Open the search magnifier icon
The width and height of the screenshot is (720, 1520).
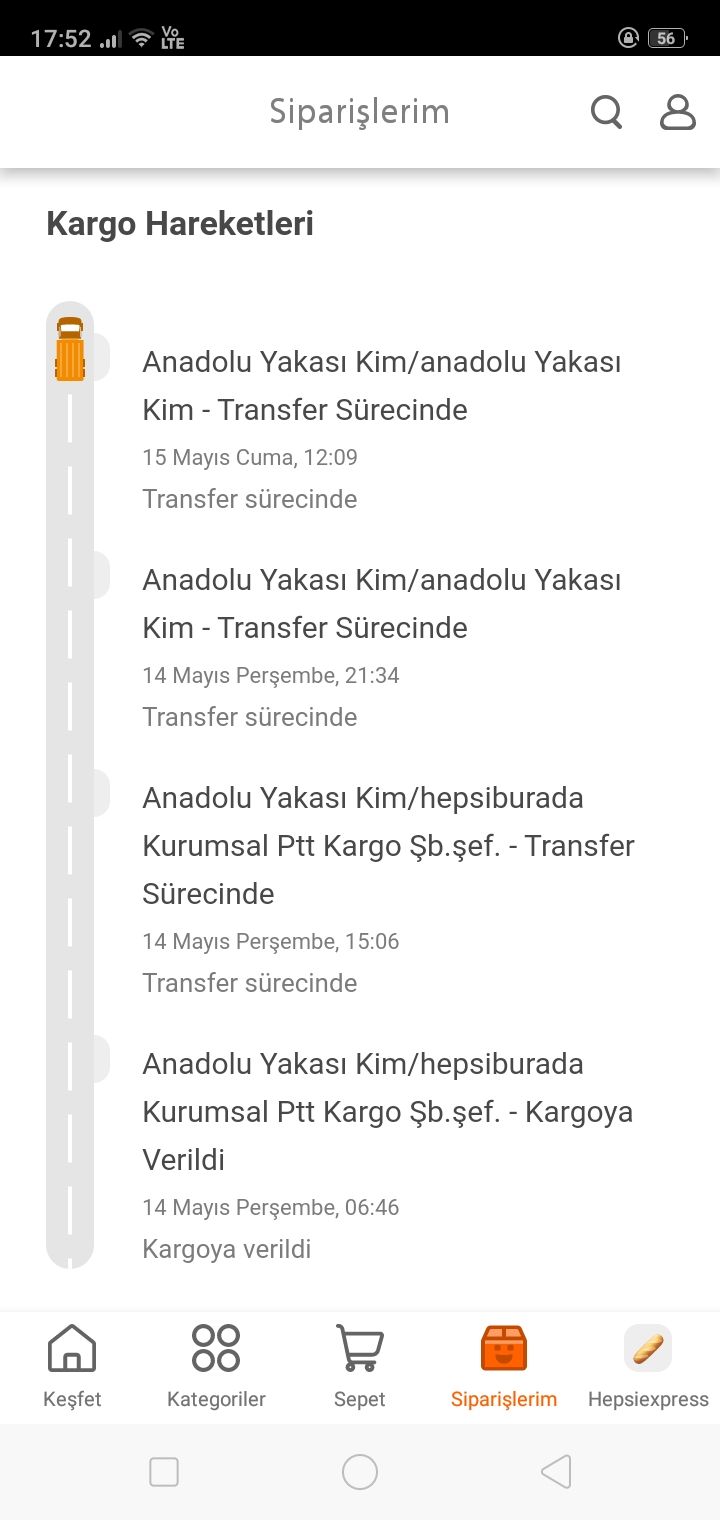click(606, 112)
